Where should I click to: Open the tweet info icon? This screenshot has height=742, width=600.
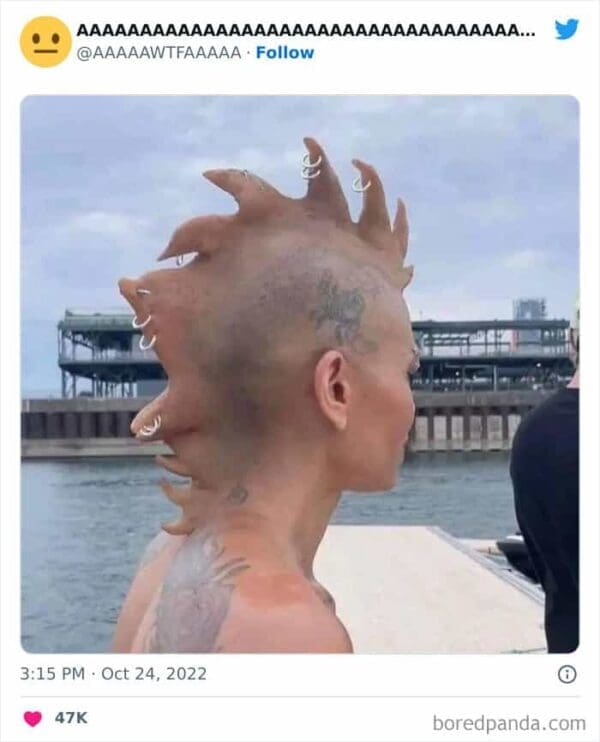coord(567,674)
